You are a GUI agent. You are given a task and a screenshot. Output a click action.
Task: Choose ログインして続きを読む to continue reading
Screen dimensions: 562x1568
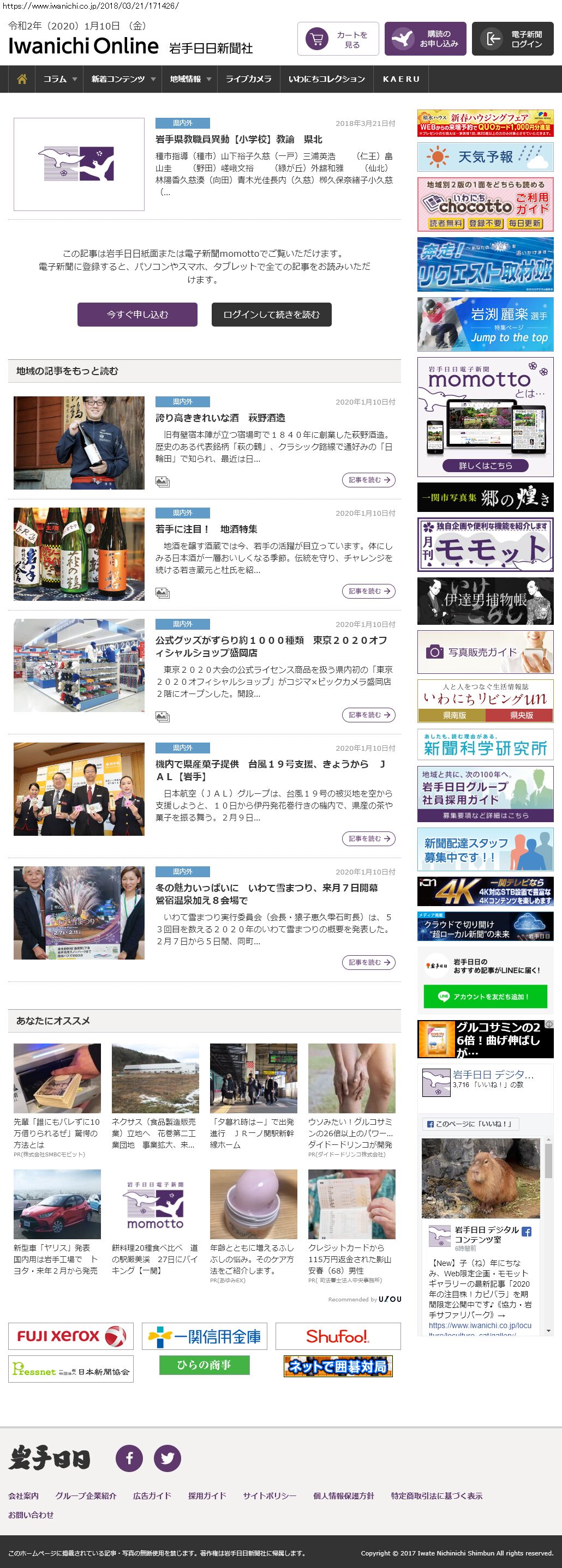[x=271, y=315]
